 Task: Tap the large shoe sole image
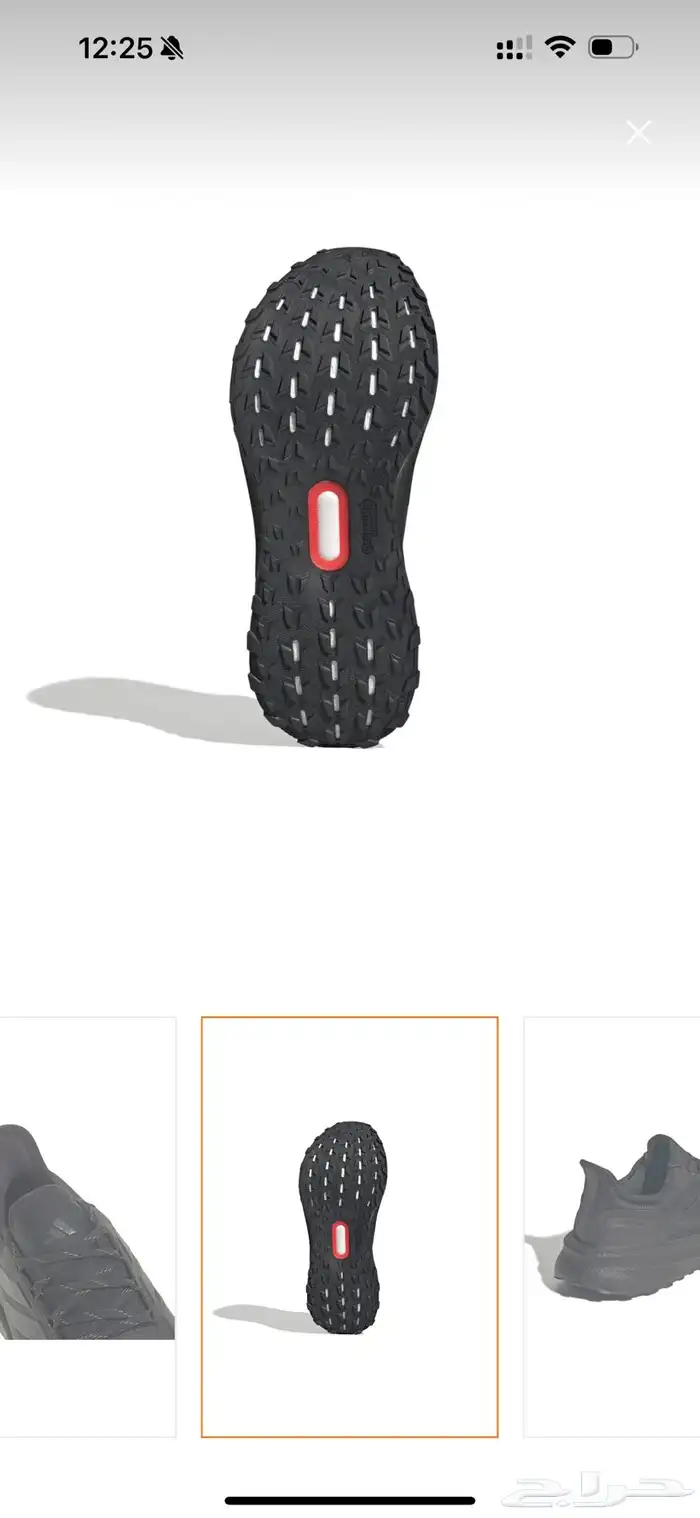(340, 495)
